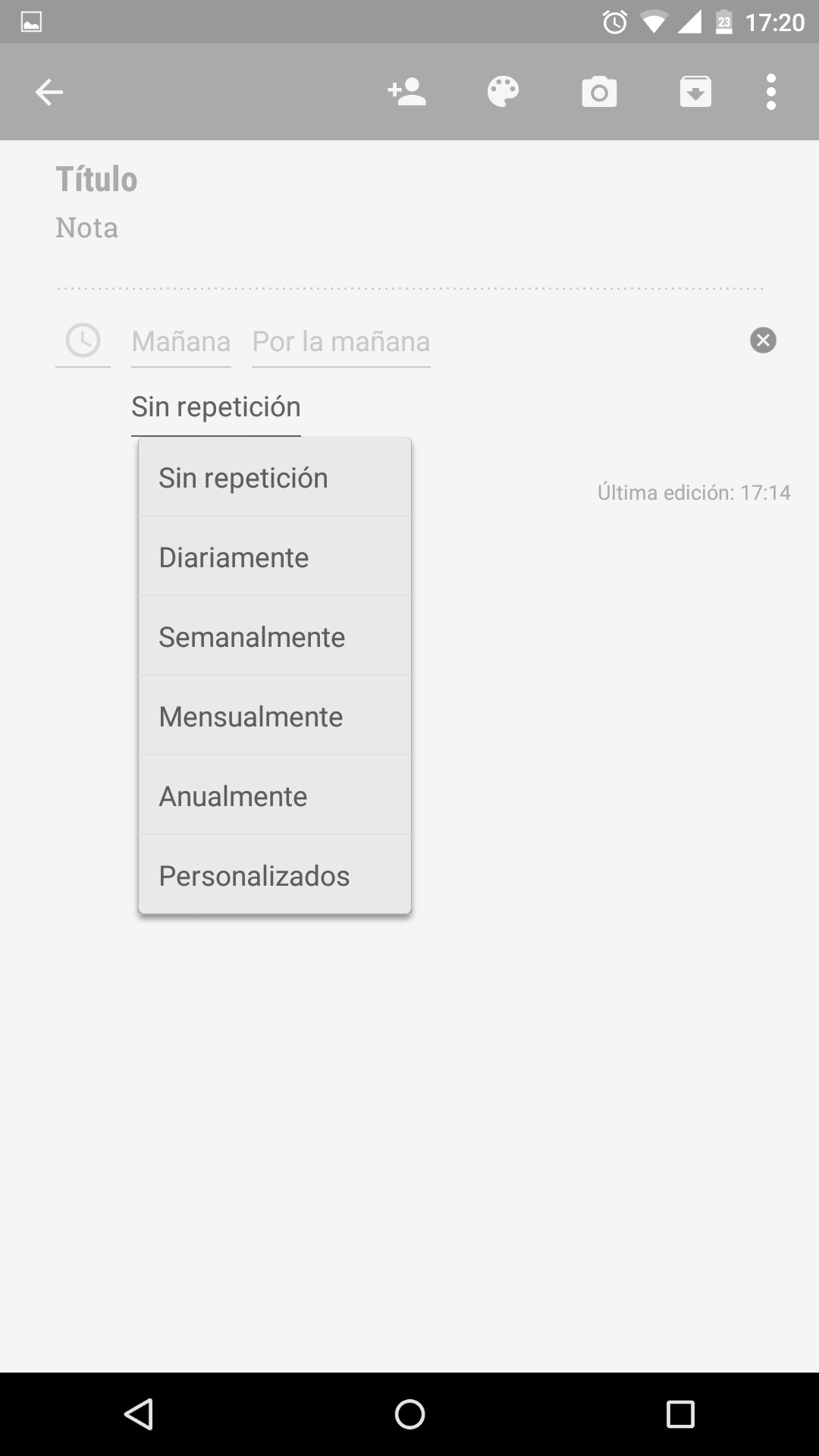The width and height of the screenshot is (819, 1456).
Task: Go back using the toolbar arrow
Action: pos(49,93)
